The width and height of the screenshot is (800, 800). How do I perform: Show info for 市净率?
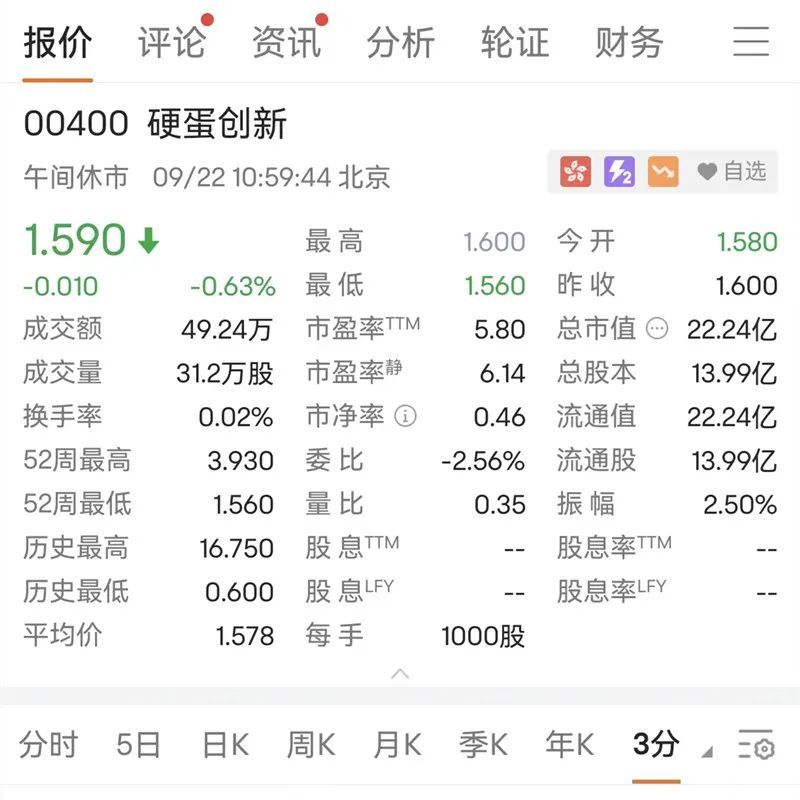point(405,416)
